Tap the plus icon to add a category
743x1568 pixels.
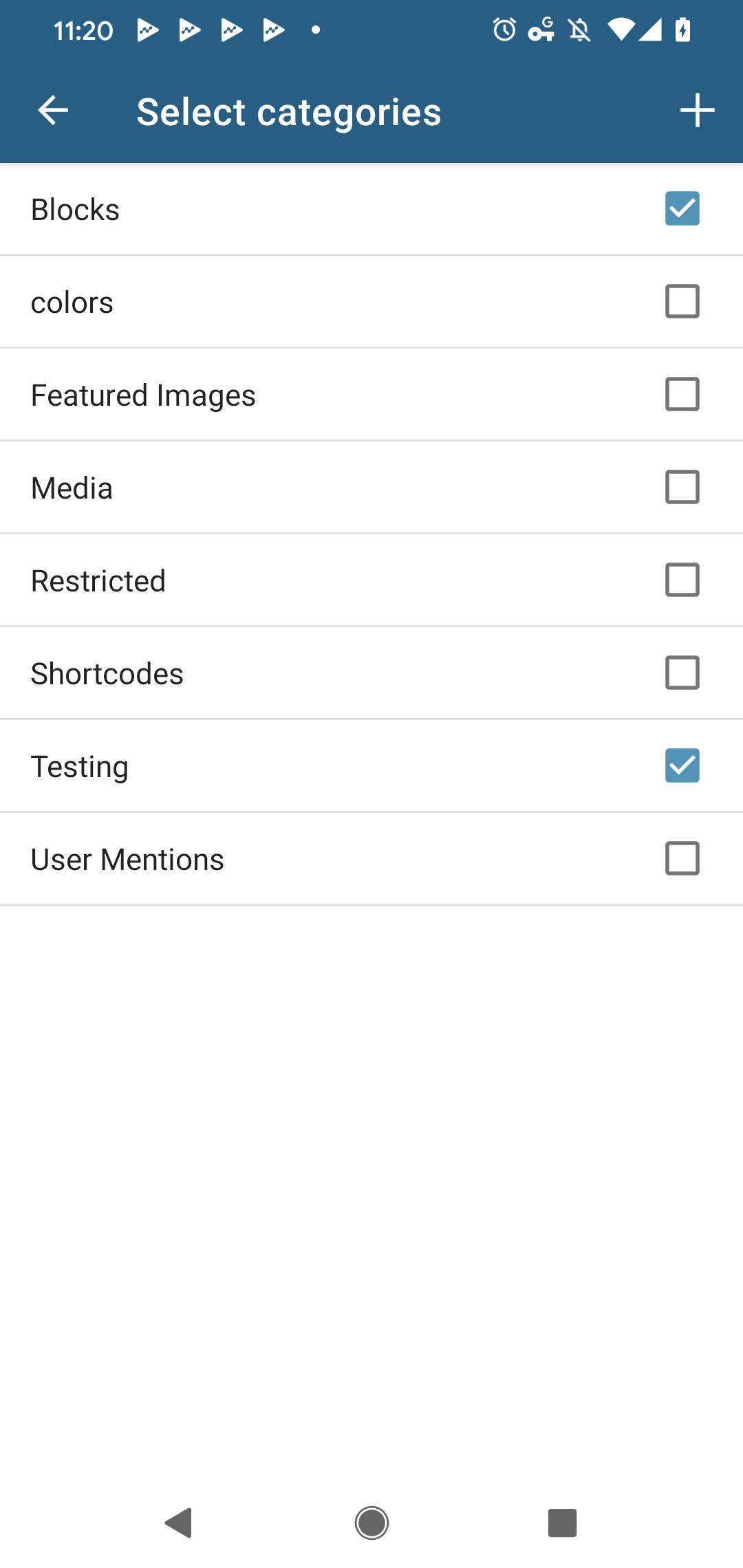tap(696, 110)
